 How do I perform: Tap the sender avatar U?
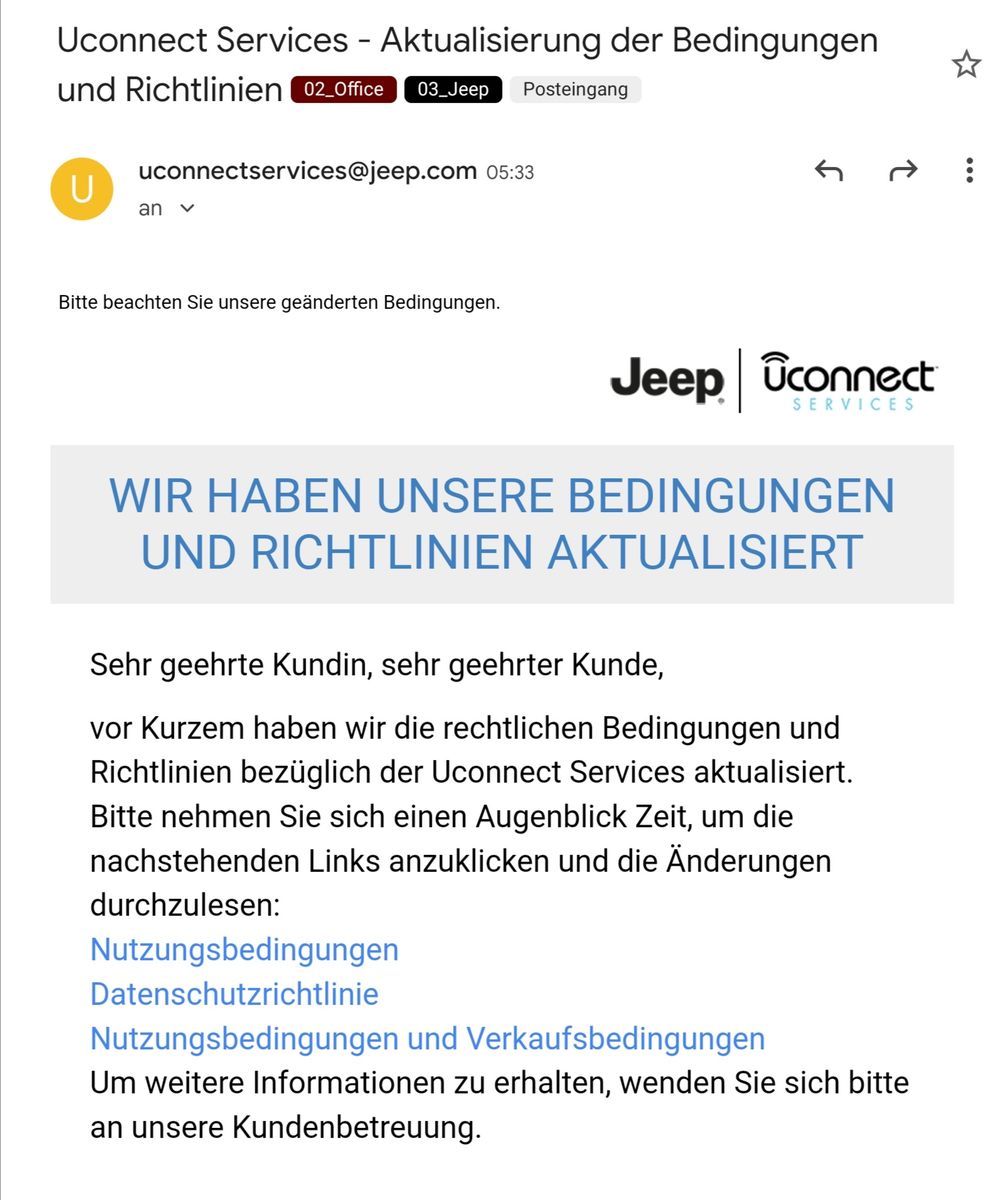tap(82, 189)
